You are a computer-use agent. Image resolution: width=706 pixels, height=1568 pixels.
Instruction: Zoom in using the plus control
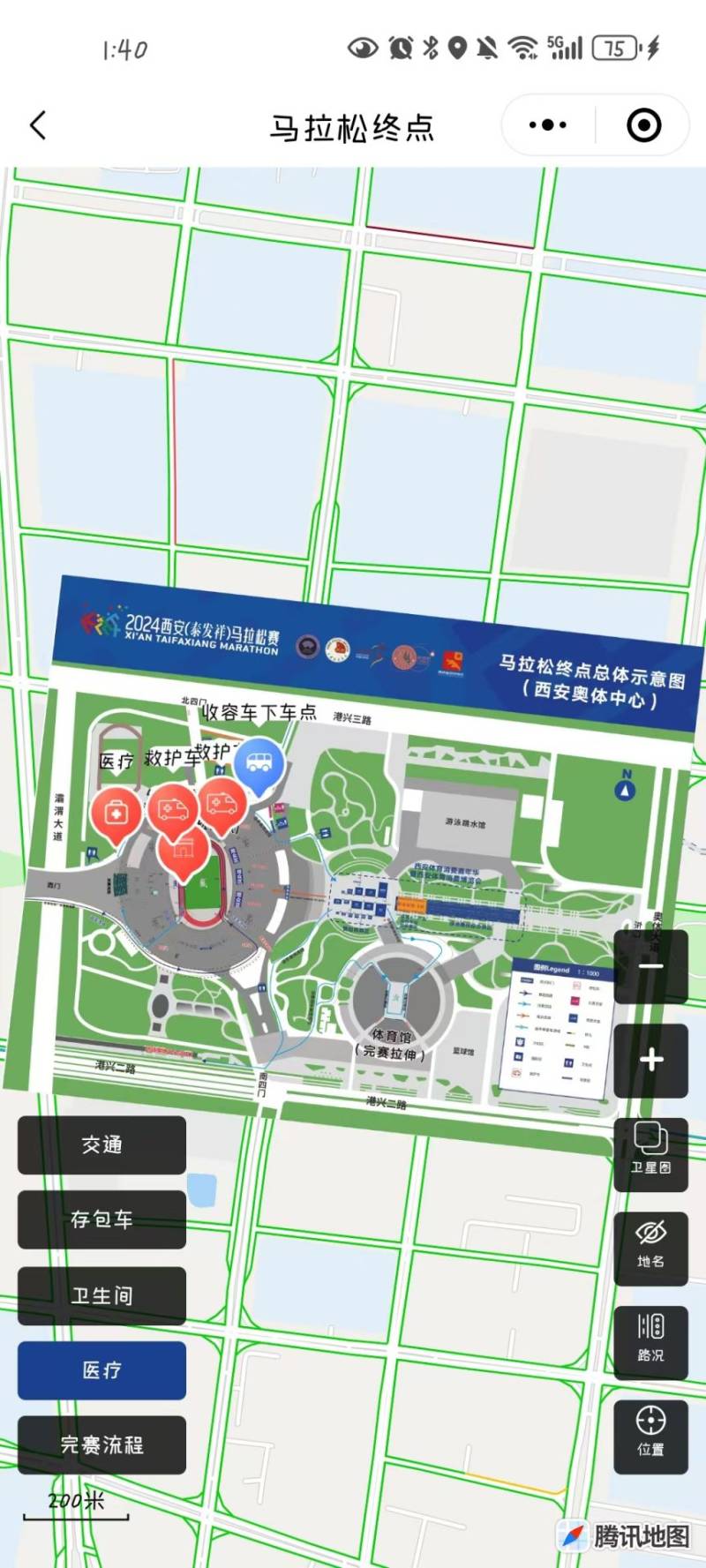pos(650,1060)
